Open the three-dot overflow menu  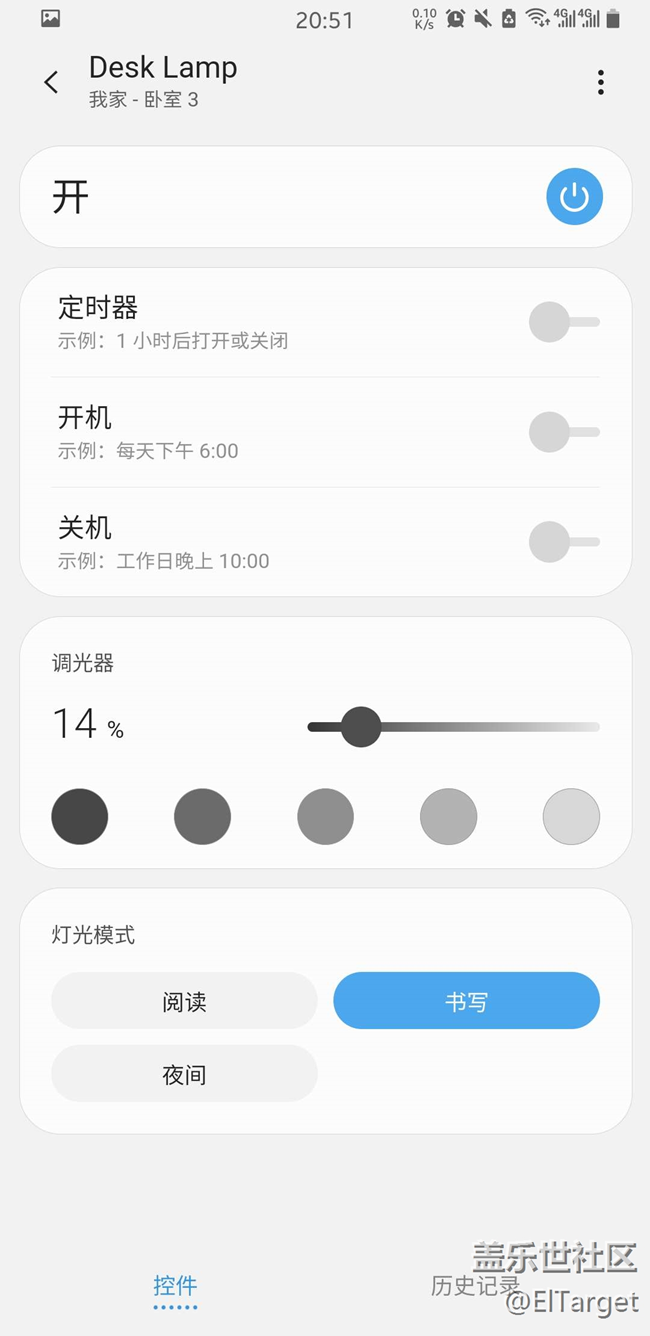[x=600, y=82]
